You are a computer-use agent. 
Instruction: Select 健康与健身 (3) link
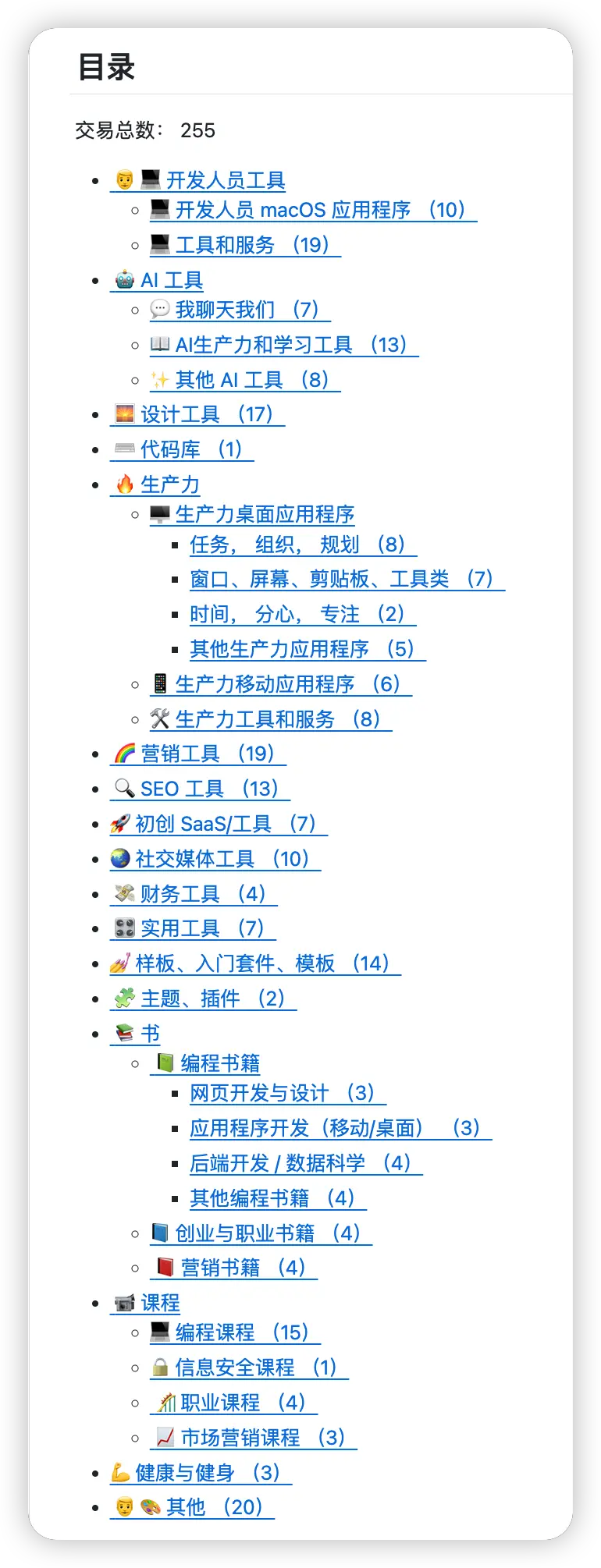click(207, 1473)
